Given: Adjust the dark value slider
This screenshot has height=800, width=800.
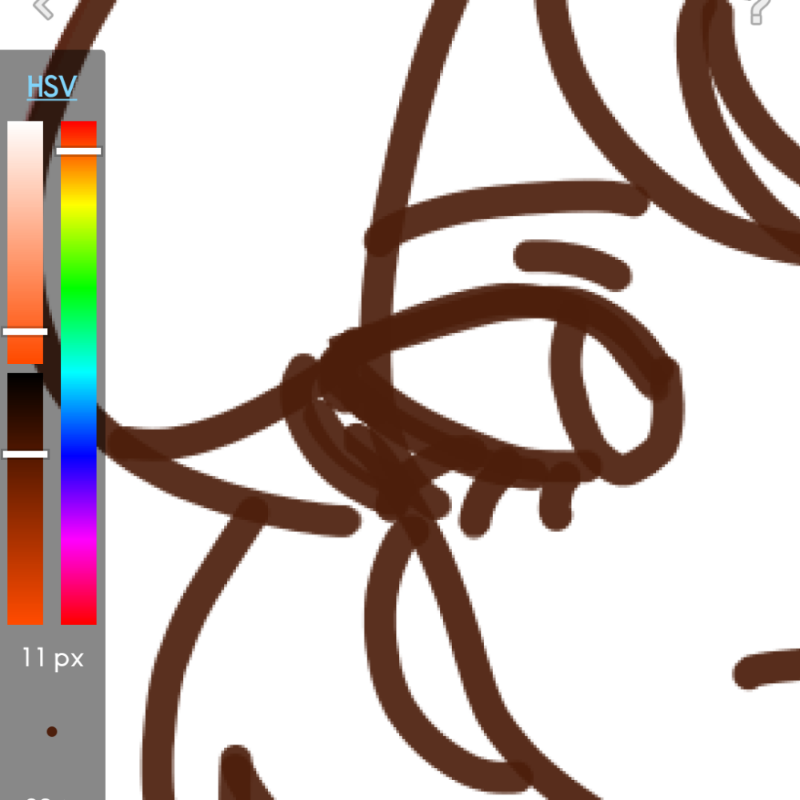Looking at the screenshot, I should [25, 454].
